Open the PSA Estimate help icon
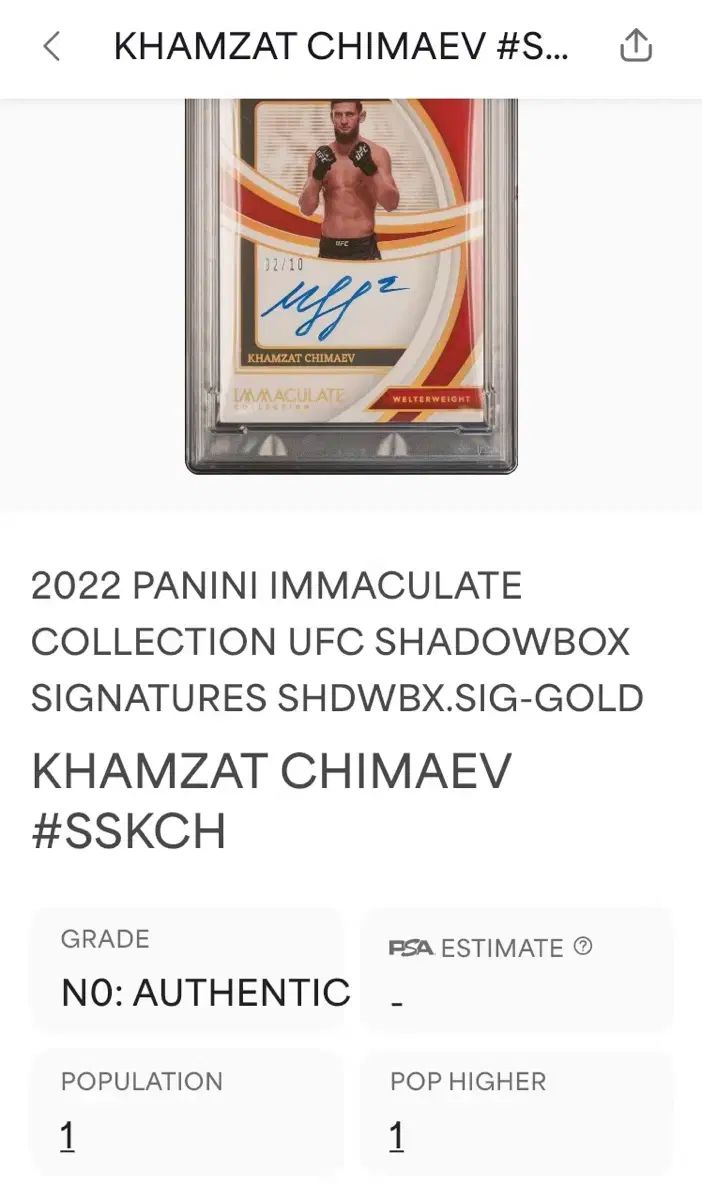 [x=583, y=946]
